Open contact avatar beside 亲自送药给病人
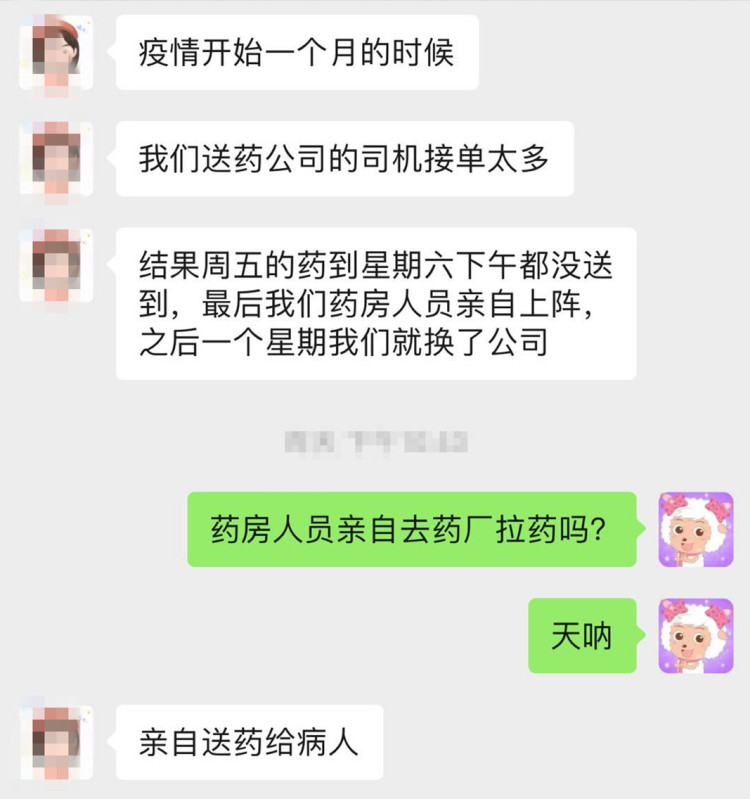This screenshot has height=799, width=750. [x=56, y=742]
